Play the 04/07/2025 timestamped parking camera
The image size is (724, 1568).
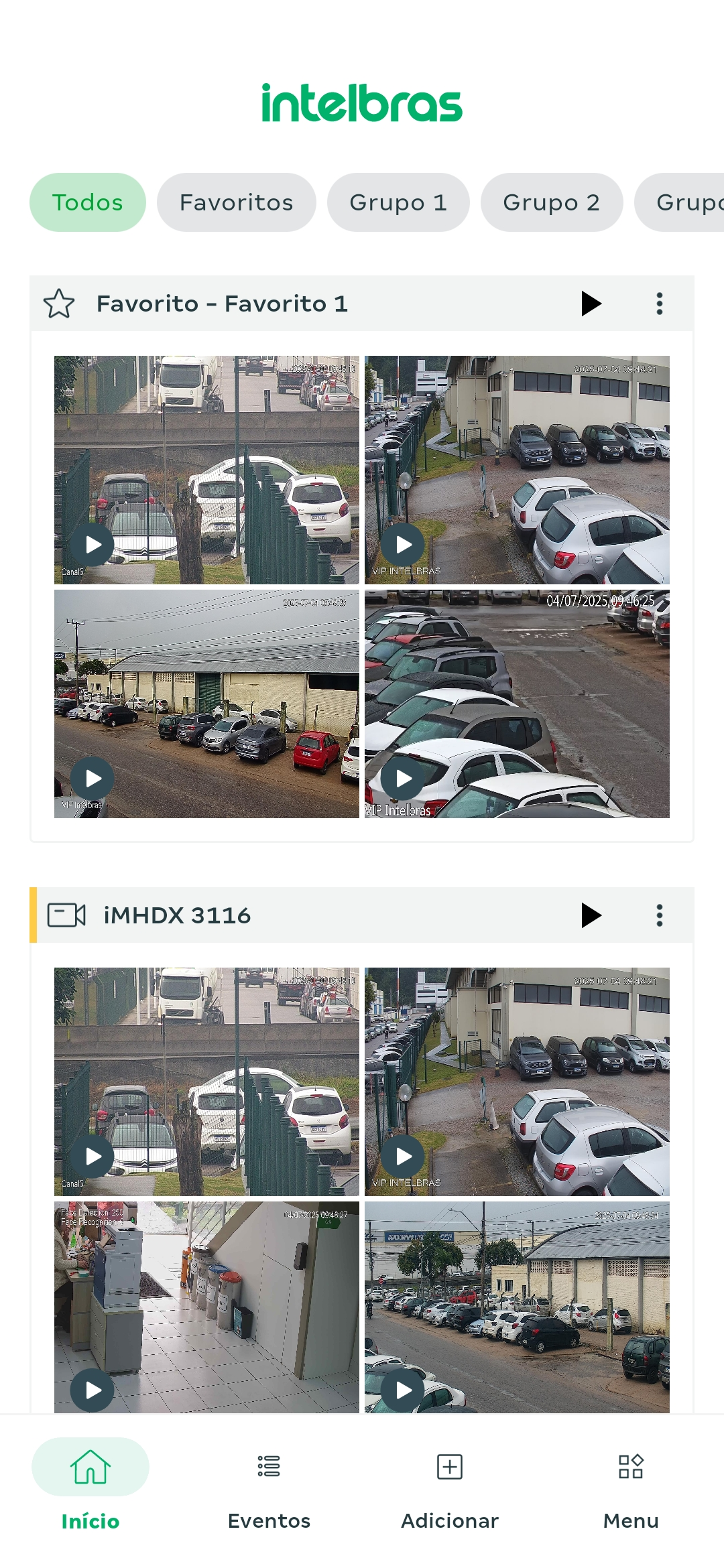403,778
